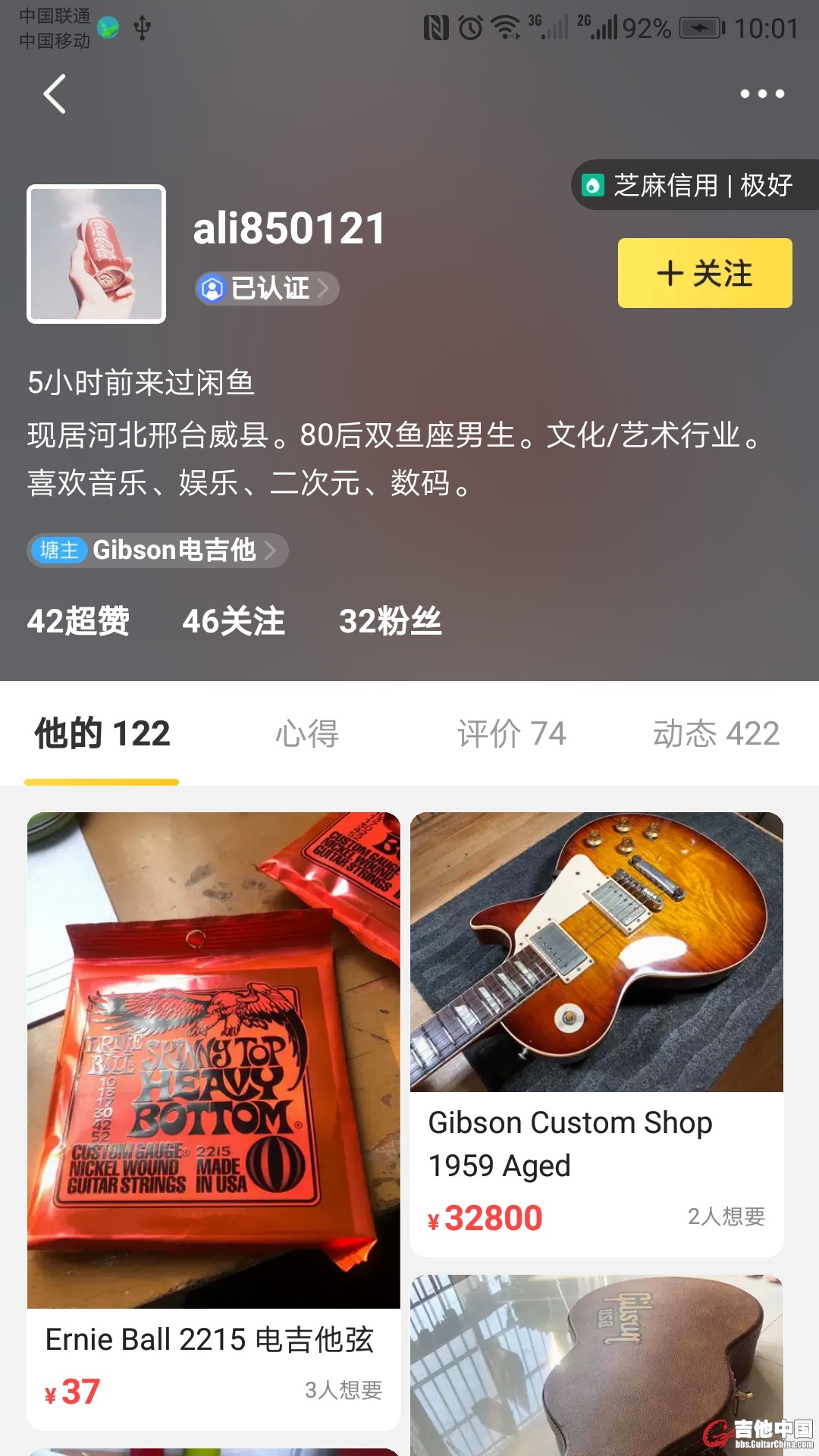Screen dimensions: 819x1456
Task: Open the three-dot overflow menu
Action: [761, 94]
